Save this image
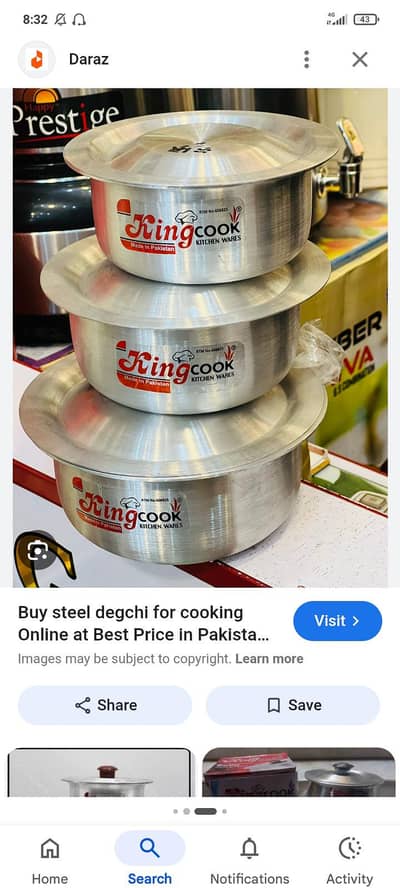Image resolution: width=400 pixels, height=888 pixels. click(292, 705)
